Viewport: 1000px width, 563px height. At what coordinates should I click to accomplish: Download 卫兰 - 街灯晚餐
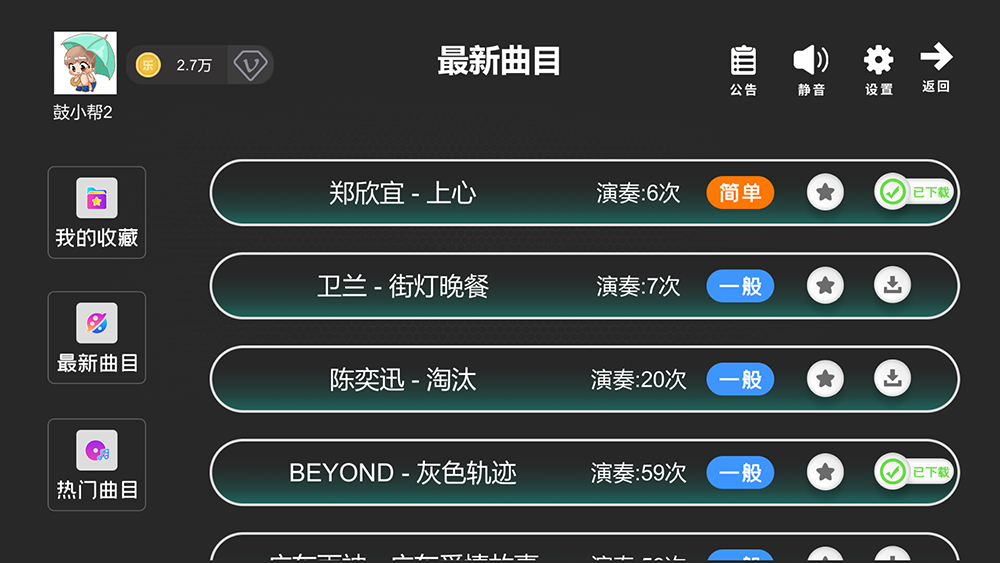[892, 286]
